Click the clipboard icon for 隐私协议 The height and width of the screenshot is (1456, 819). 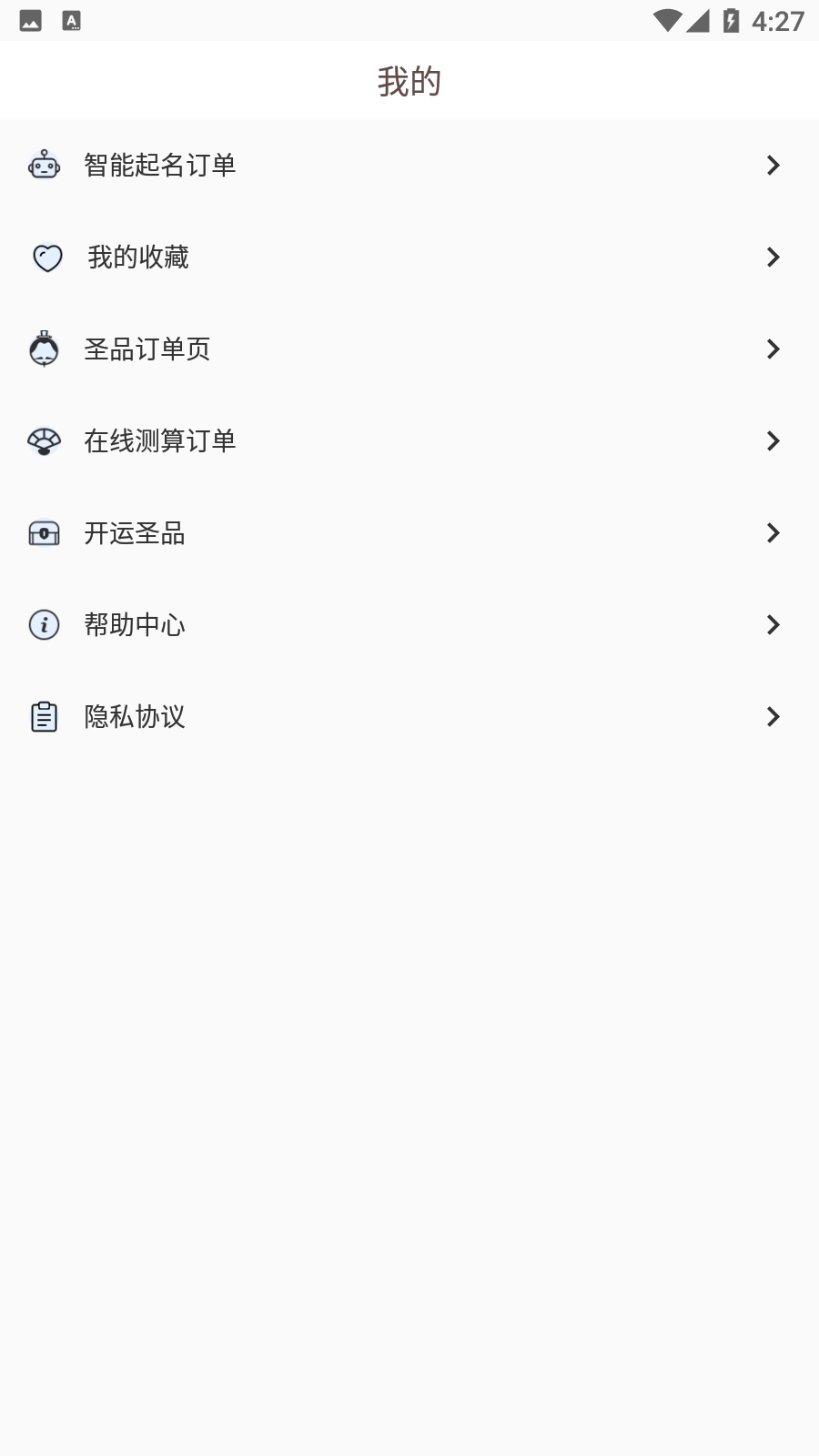point(43,716)
